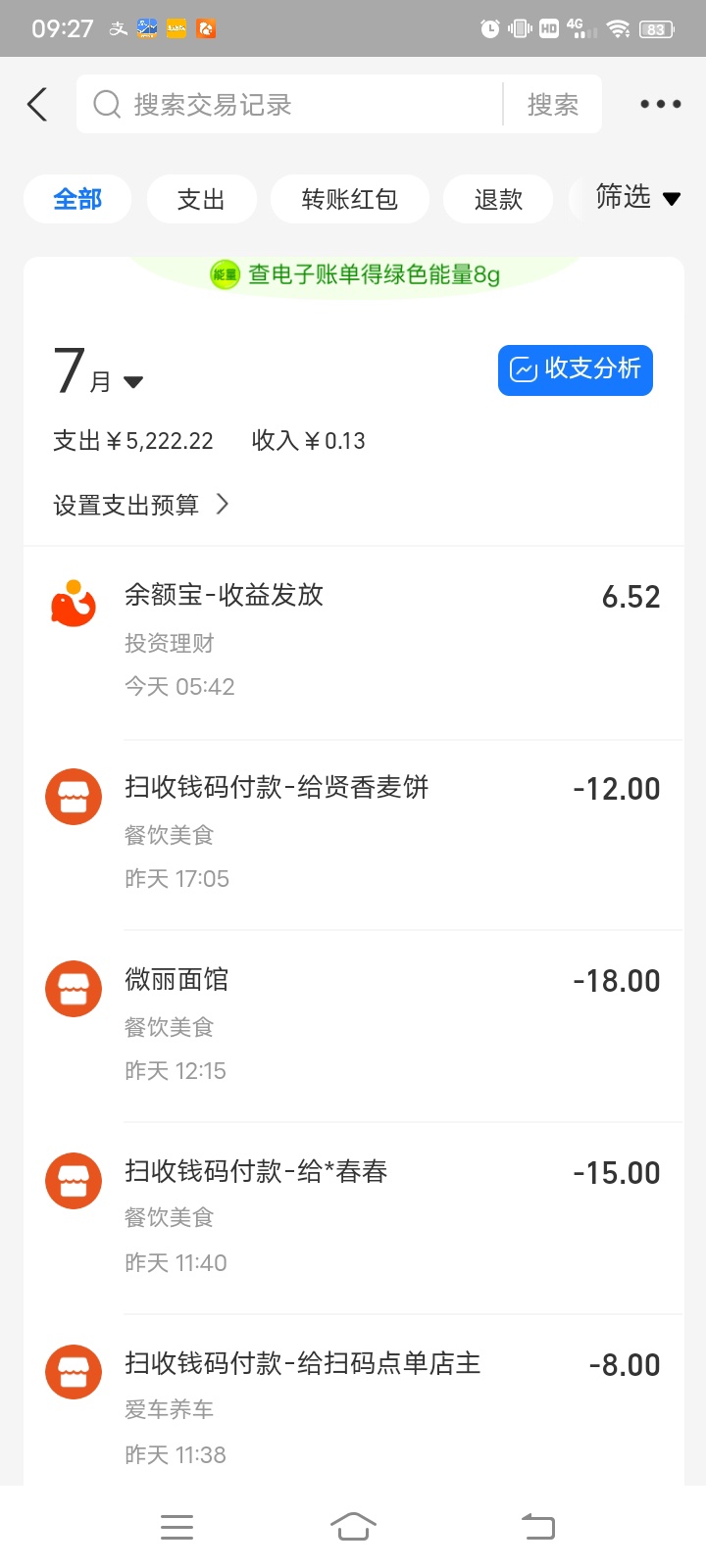Switch to the 支出 filter
Image resolution: width=706 pixels, height=1568 pixels.
click(x=201, y=199)
